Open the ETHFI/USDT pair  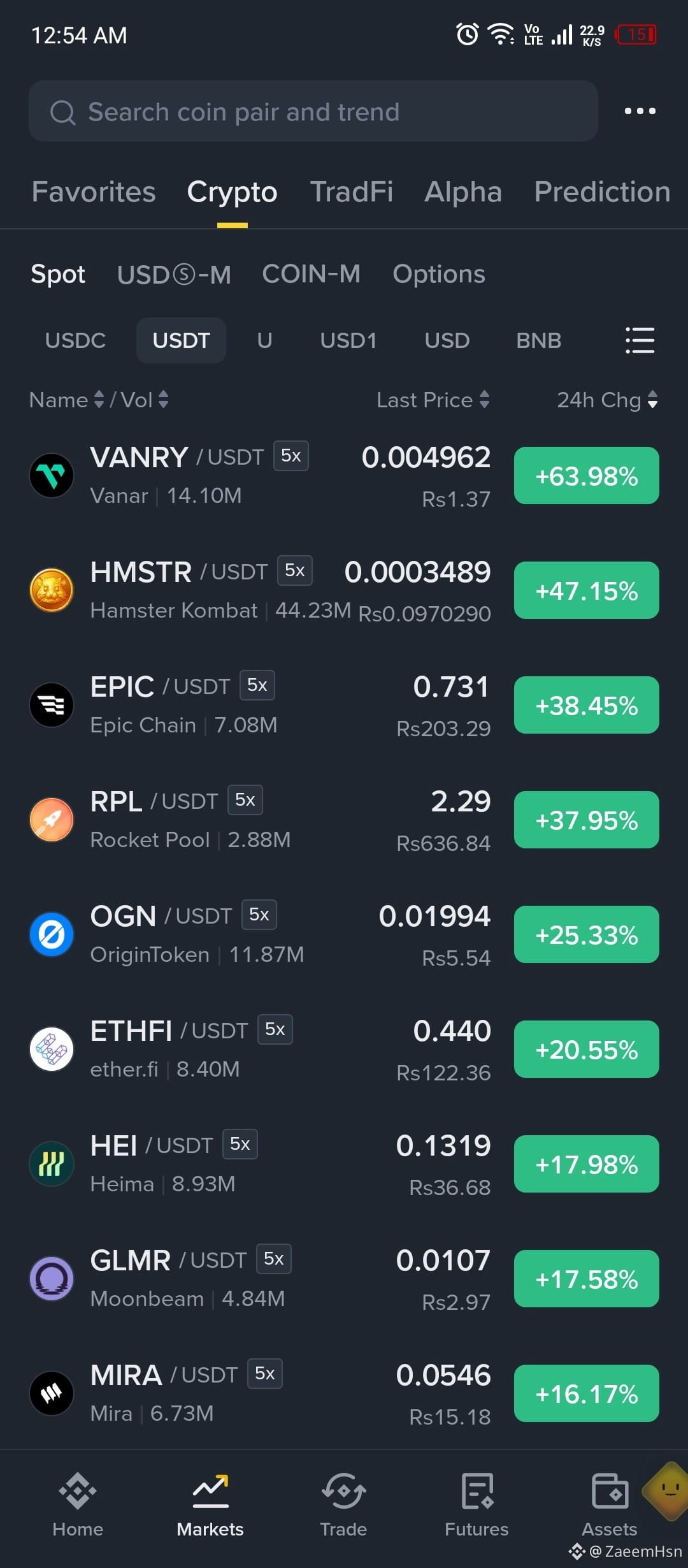[344, 1049]
